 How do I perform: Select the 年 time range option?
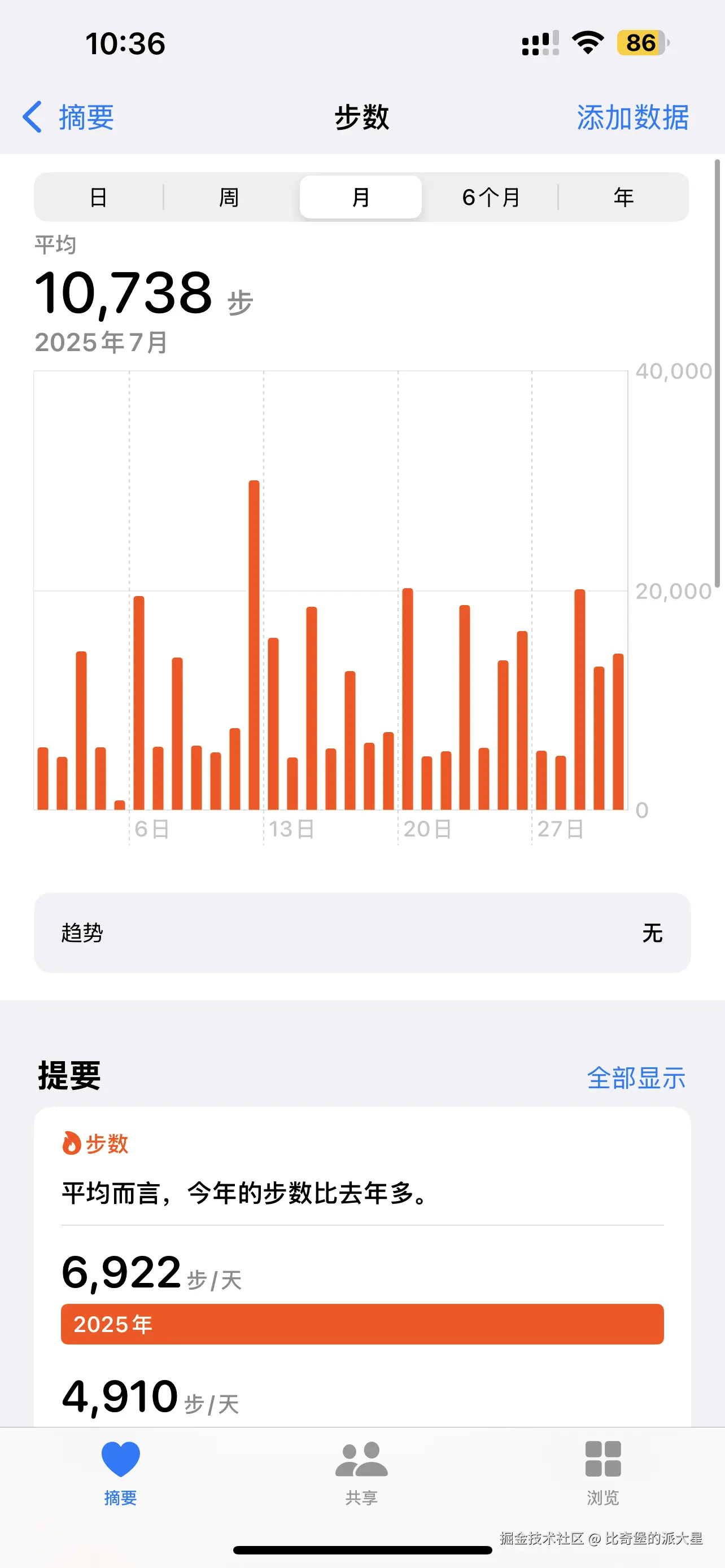click(623, 196)
